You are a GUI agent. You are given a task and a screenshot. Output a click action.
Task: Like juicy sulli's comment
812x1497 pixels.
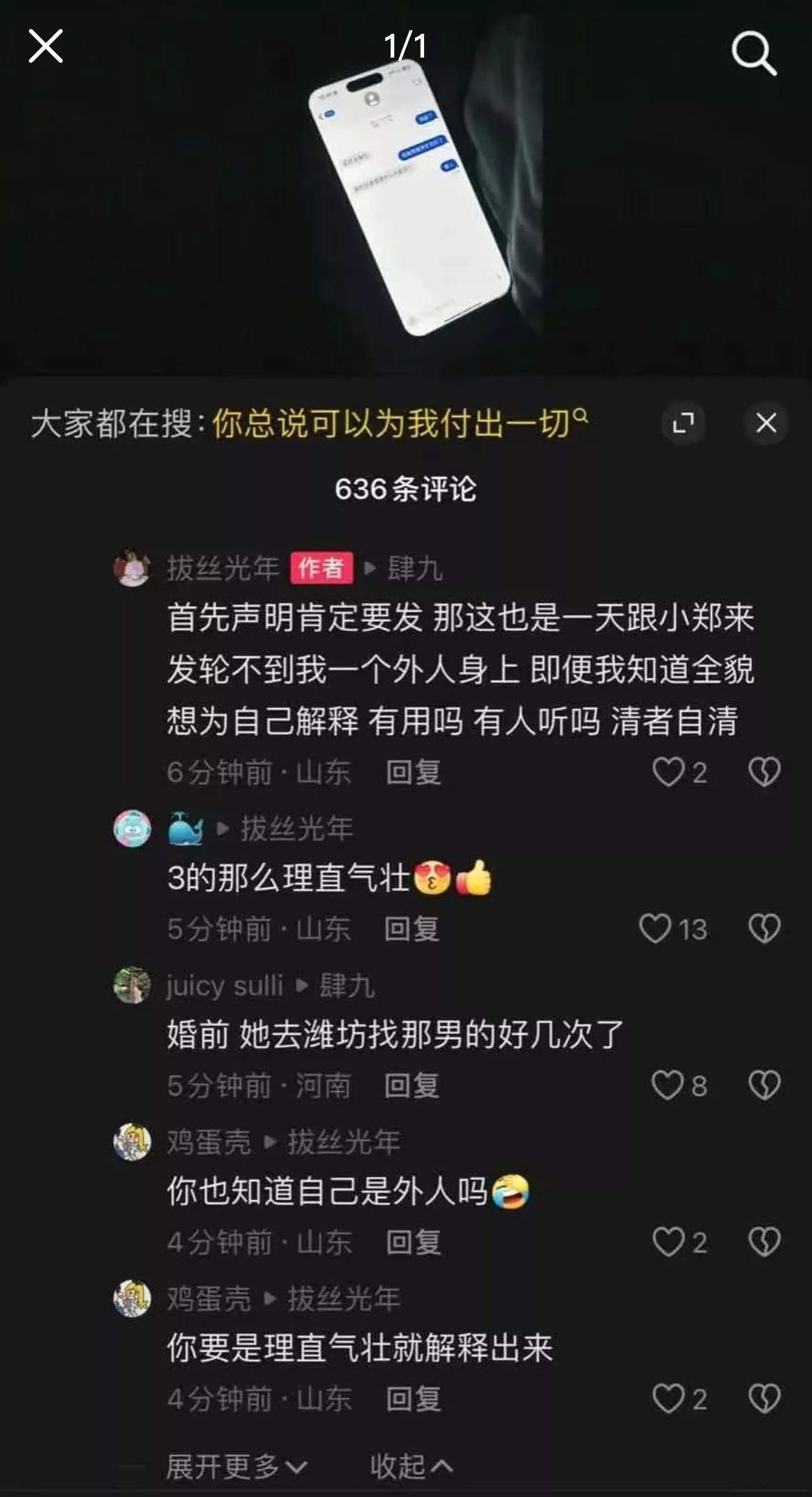pyautogui.click(x=679, y=1085)
